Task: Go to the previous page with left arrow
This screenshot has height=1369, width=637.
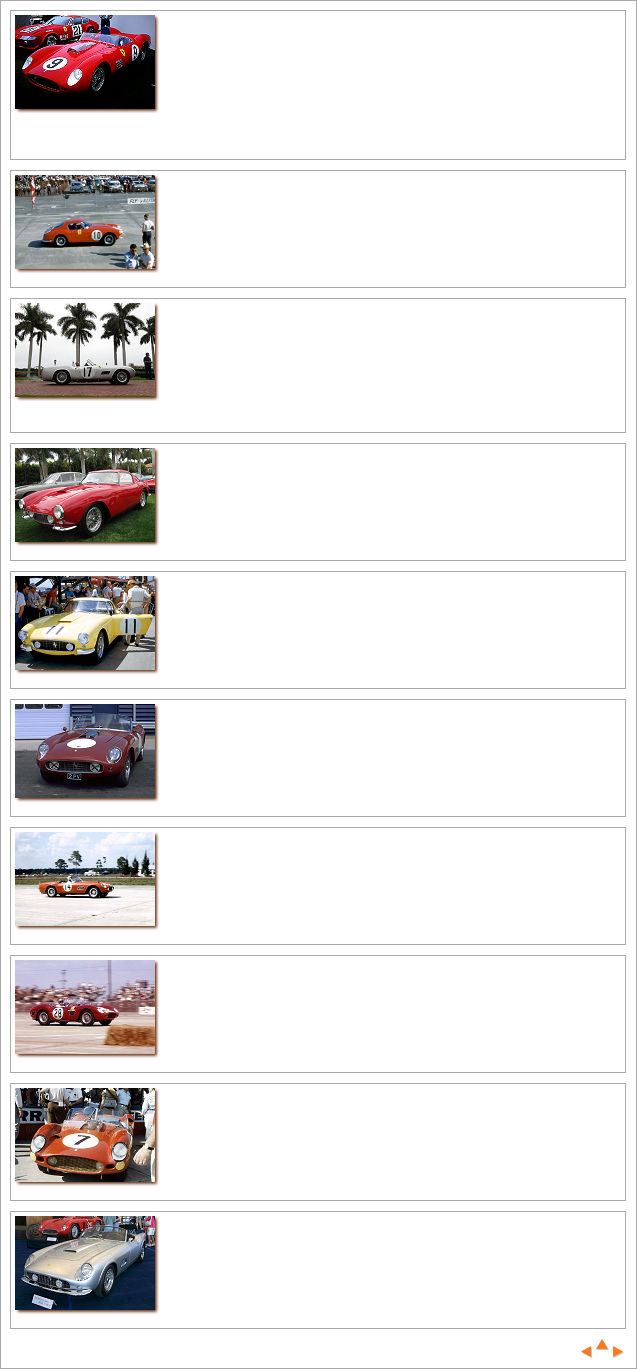Action: [587, 1351]
